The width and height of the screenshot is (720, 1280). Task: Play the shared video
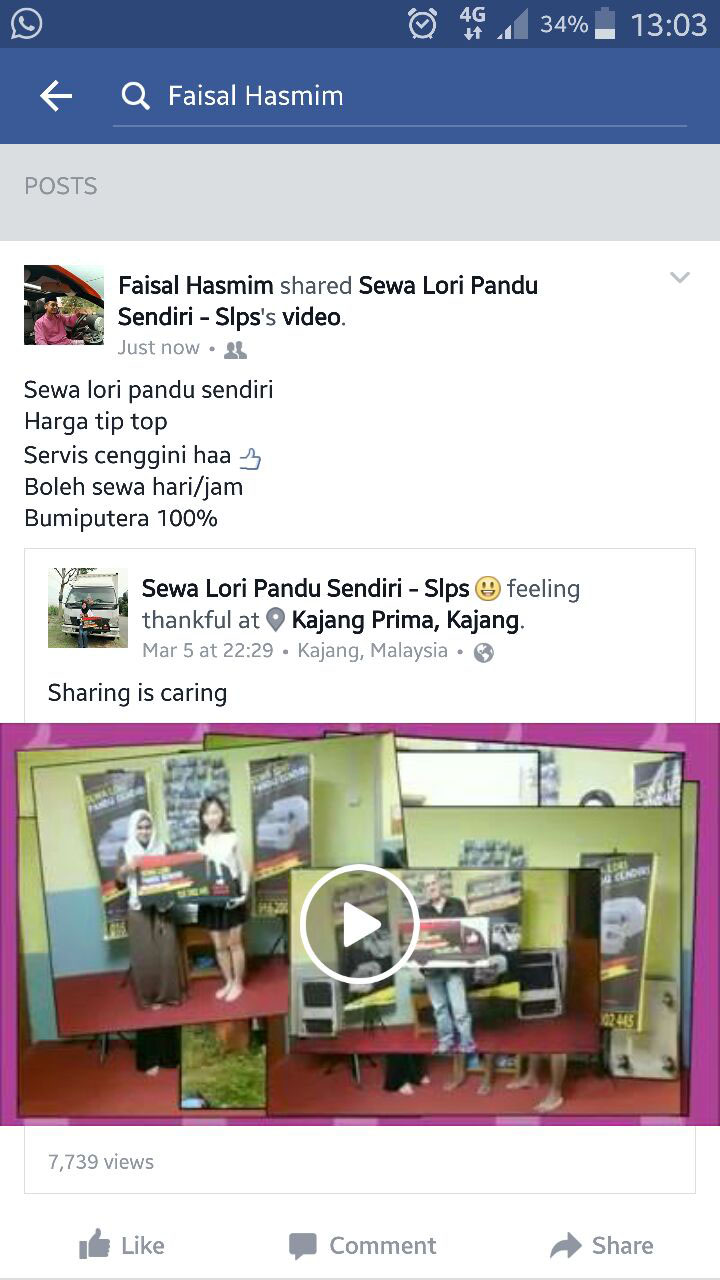click(x=359, y=924)
